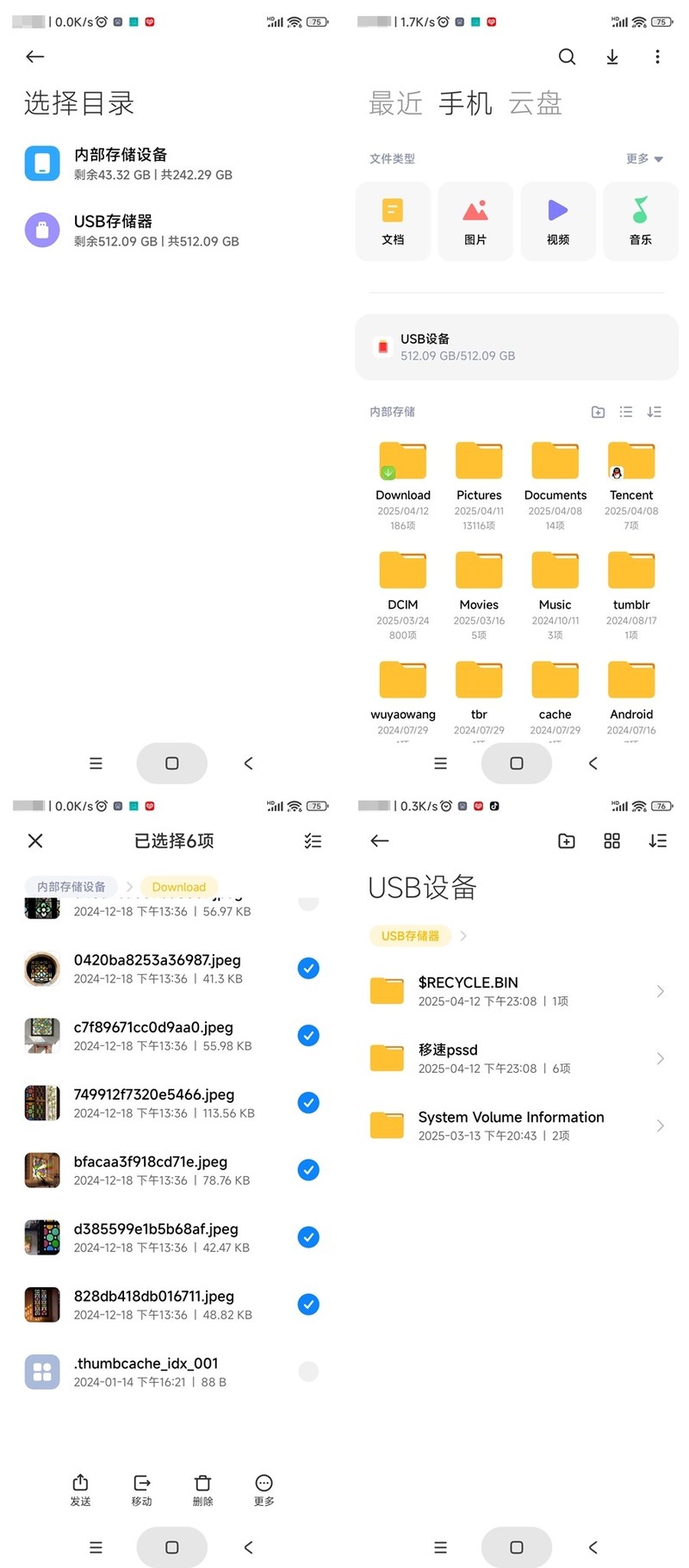Open the 图片 pictures category
The width and height of the screenshot is (689, 1568).
click(x=475, y=220)
